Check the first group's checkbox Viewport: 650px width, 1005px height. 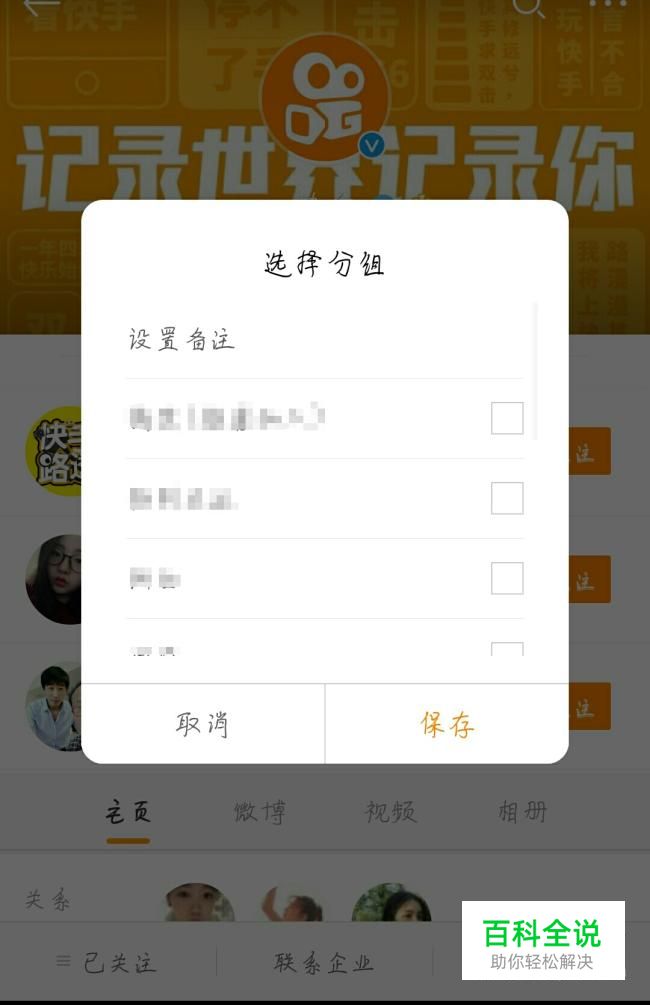507,418
